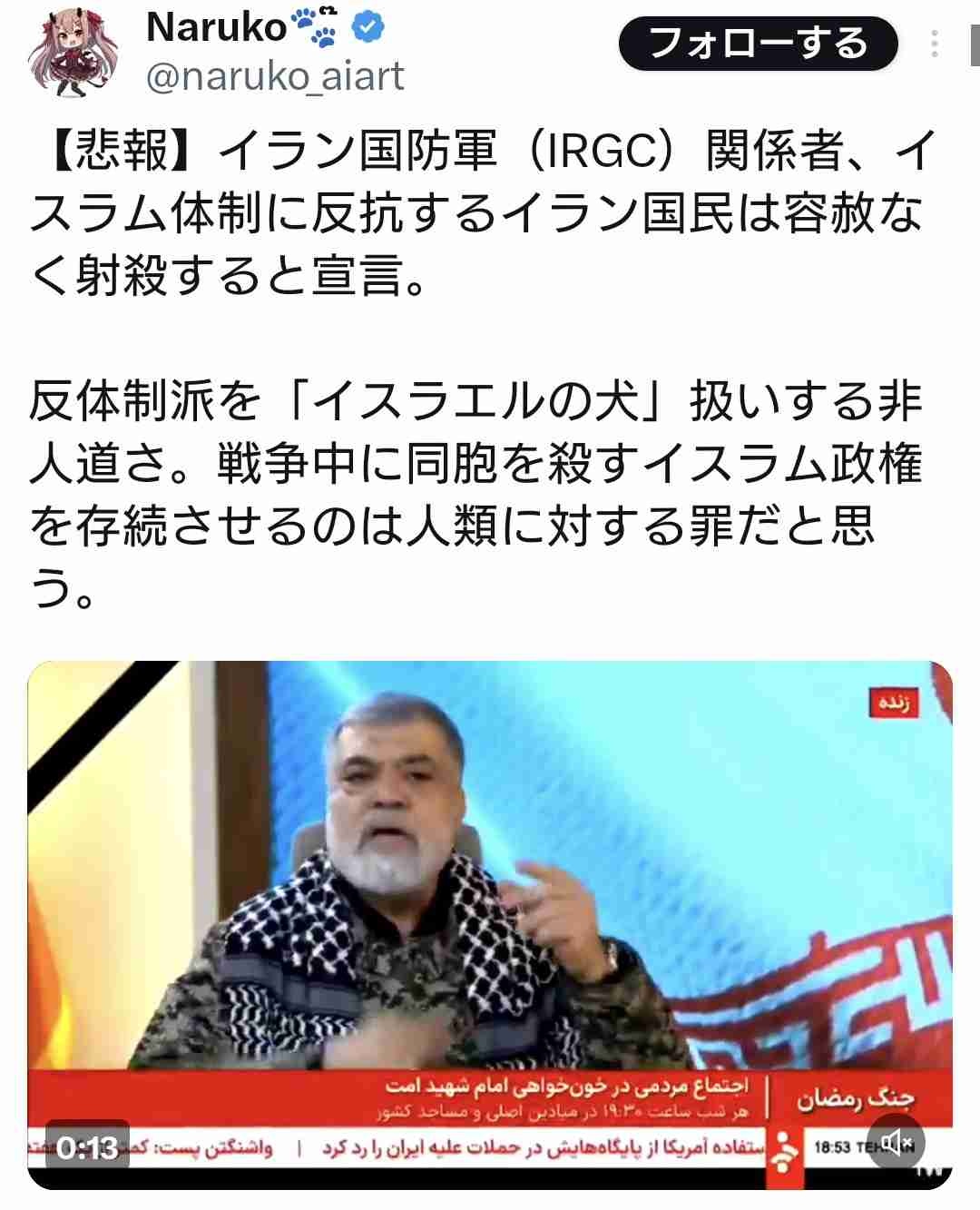Tap the フォローする follow button
The image size is (980, 1210).
[759, 44]
